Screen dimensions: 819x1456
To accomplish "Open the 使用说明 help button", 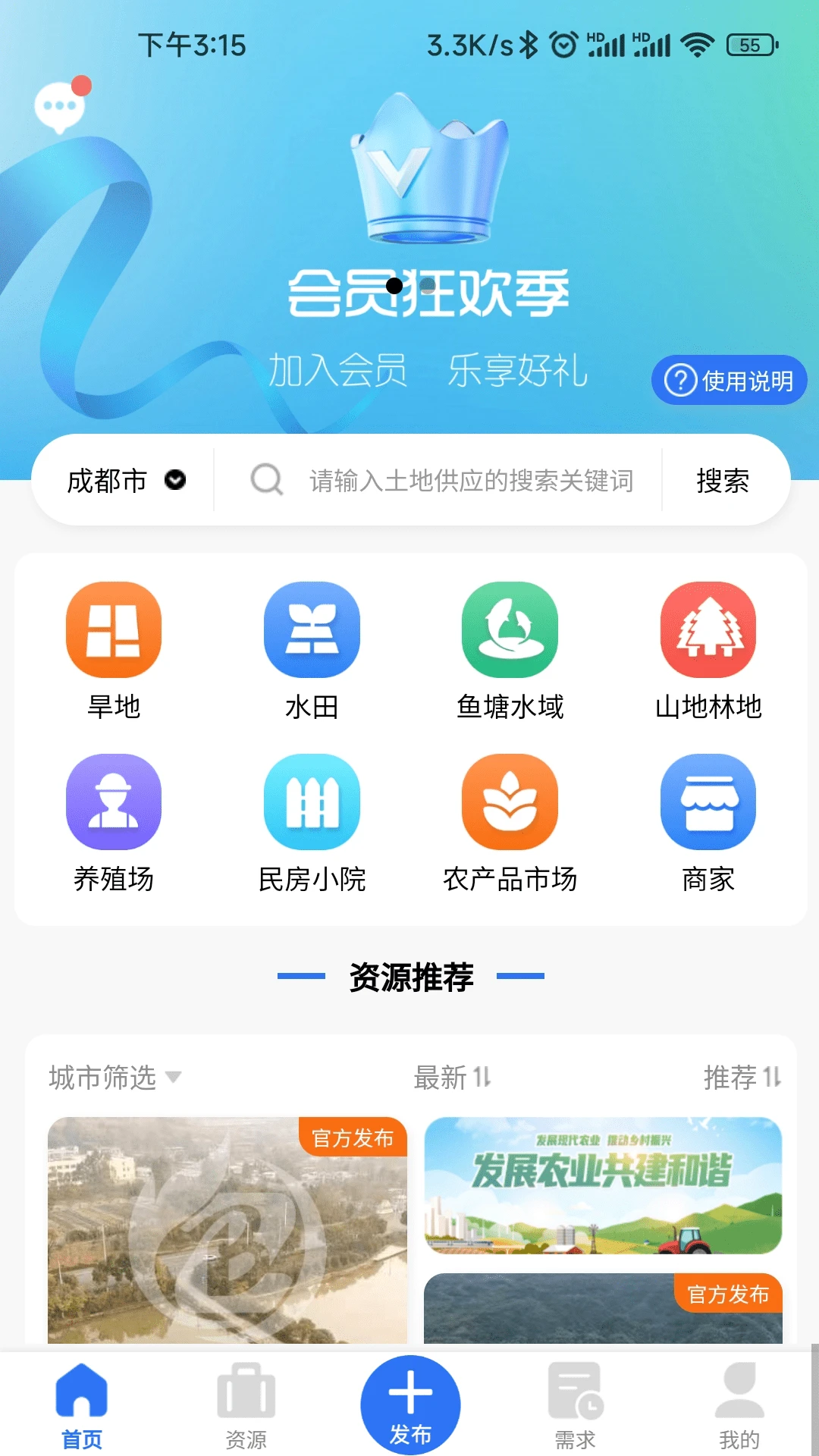I will [728, 380].
